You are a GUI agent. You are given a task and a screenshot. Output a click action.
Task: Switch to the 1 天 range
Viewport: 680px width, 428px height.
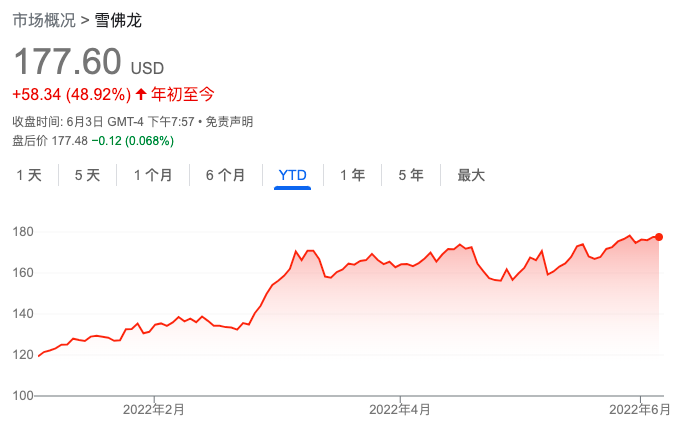point(29,175)
